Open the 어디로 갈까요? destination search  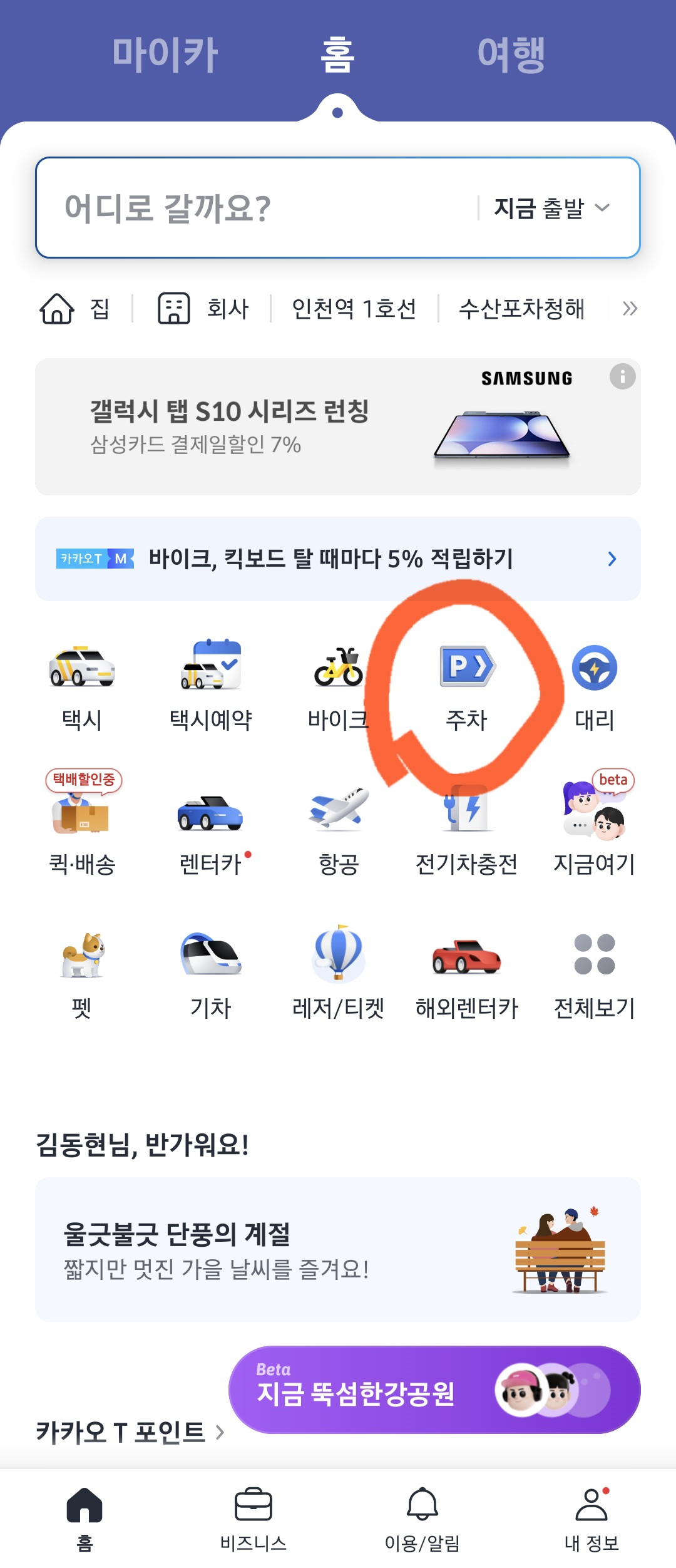(x=250, y=208)
